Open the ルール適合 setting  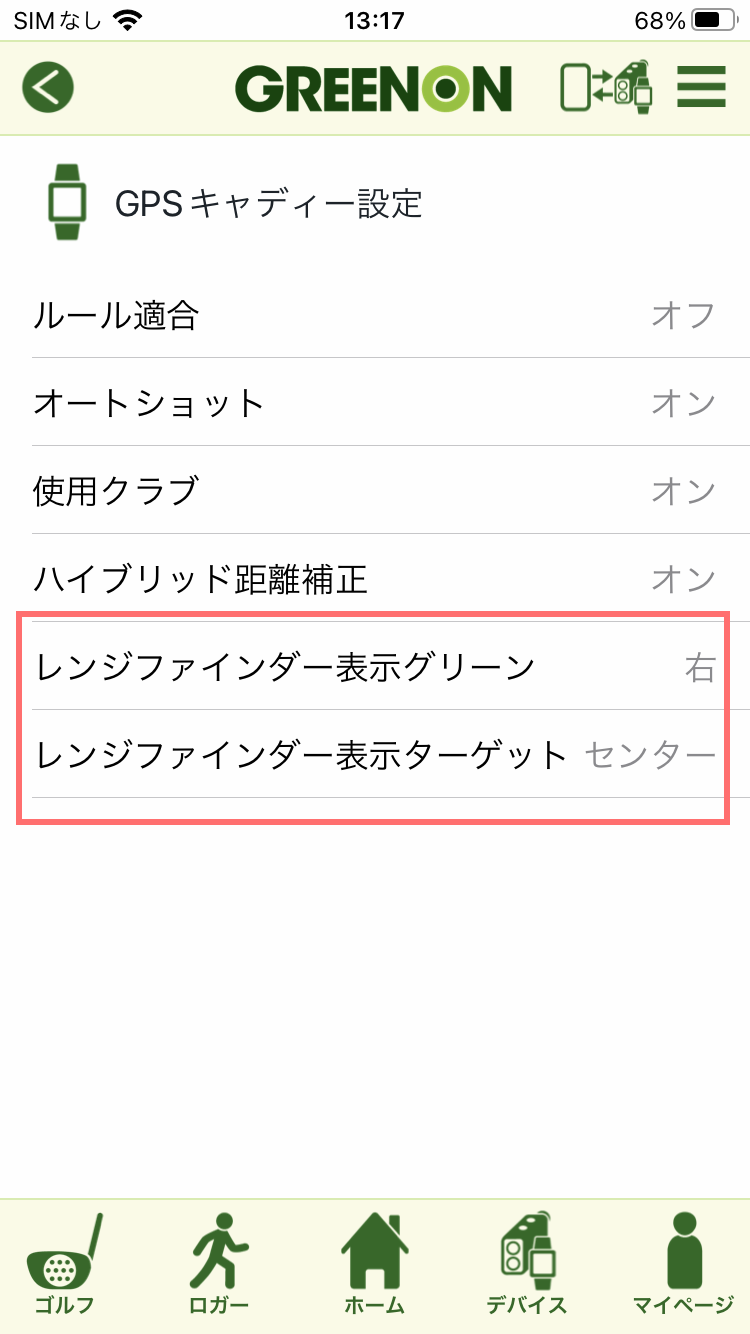pos(375,316)
